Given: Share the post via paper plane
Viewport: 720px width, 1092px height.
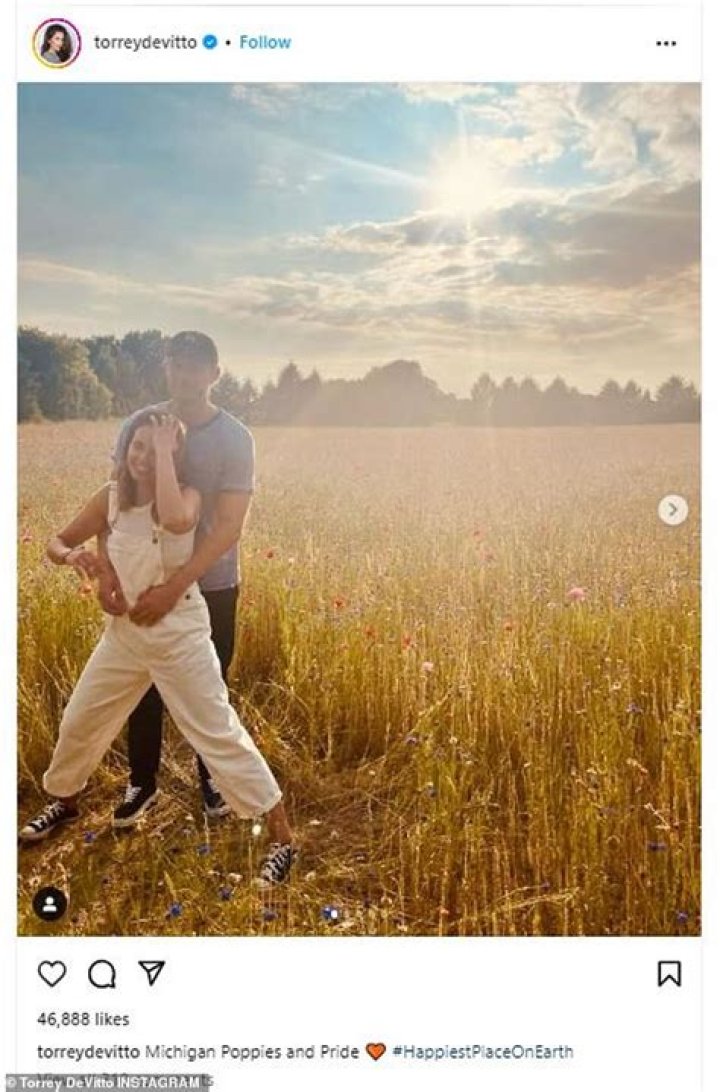Looking at the screenshot, I should pos(151,973).
